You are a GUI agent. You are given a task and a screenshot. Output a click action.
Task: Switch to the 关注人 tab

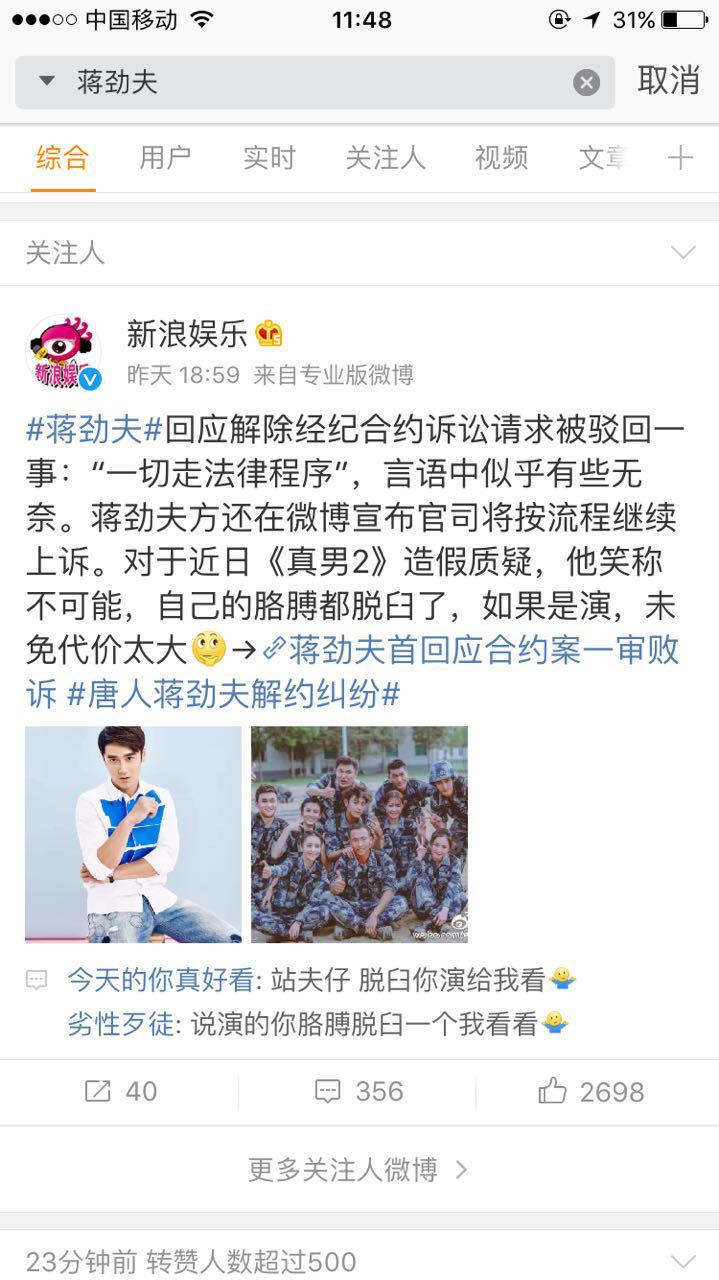[385, 158]
